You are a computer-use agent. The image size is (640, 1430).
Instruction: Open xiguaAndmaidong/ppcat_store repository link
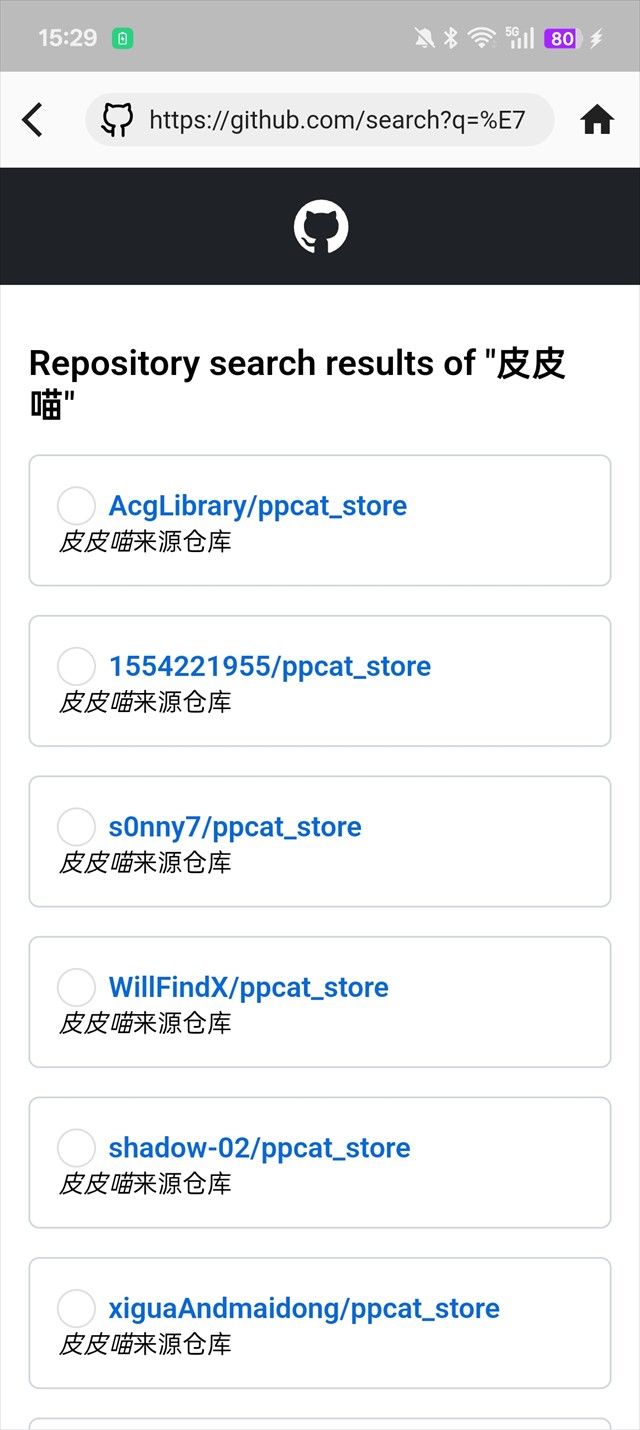tap(304, 1309)
